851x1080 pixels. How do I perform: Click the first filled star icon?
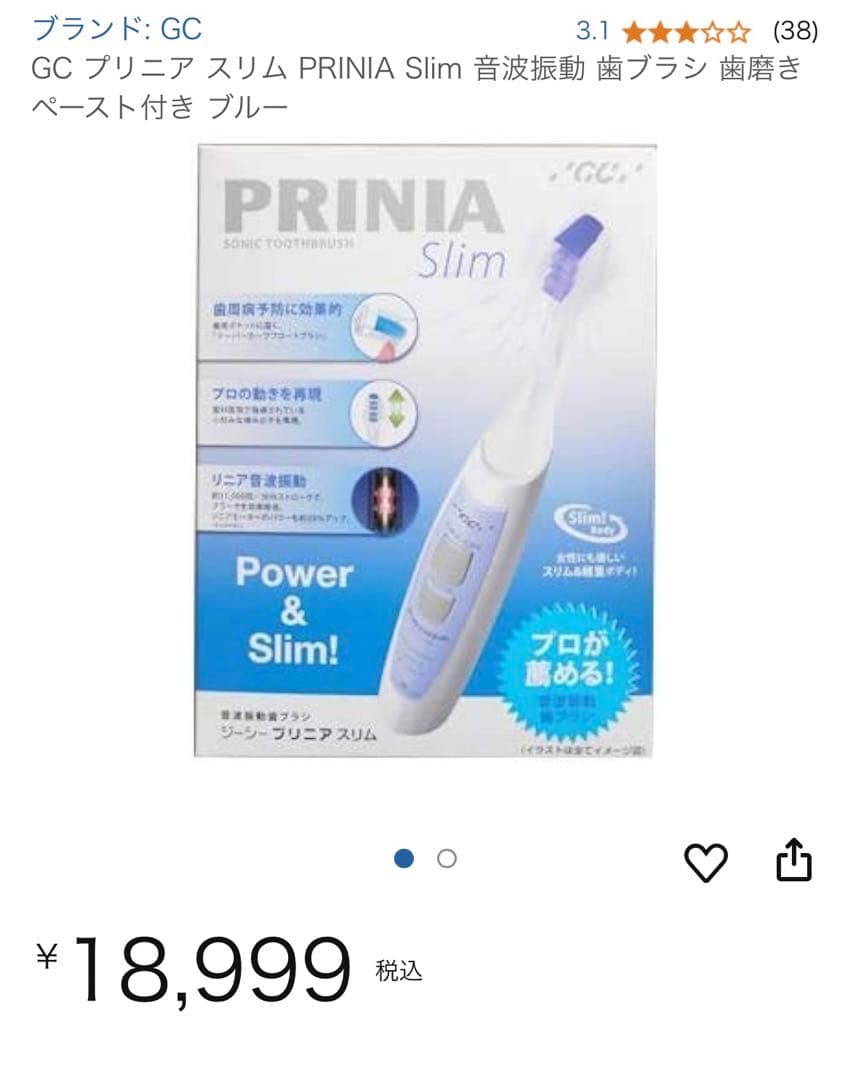click(x=631, y=31)
